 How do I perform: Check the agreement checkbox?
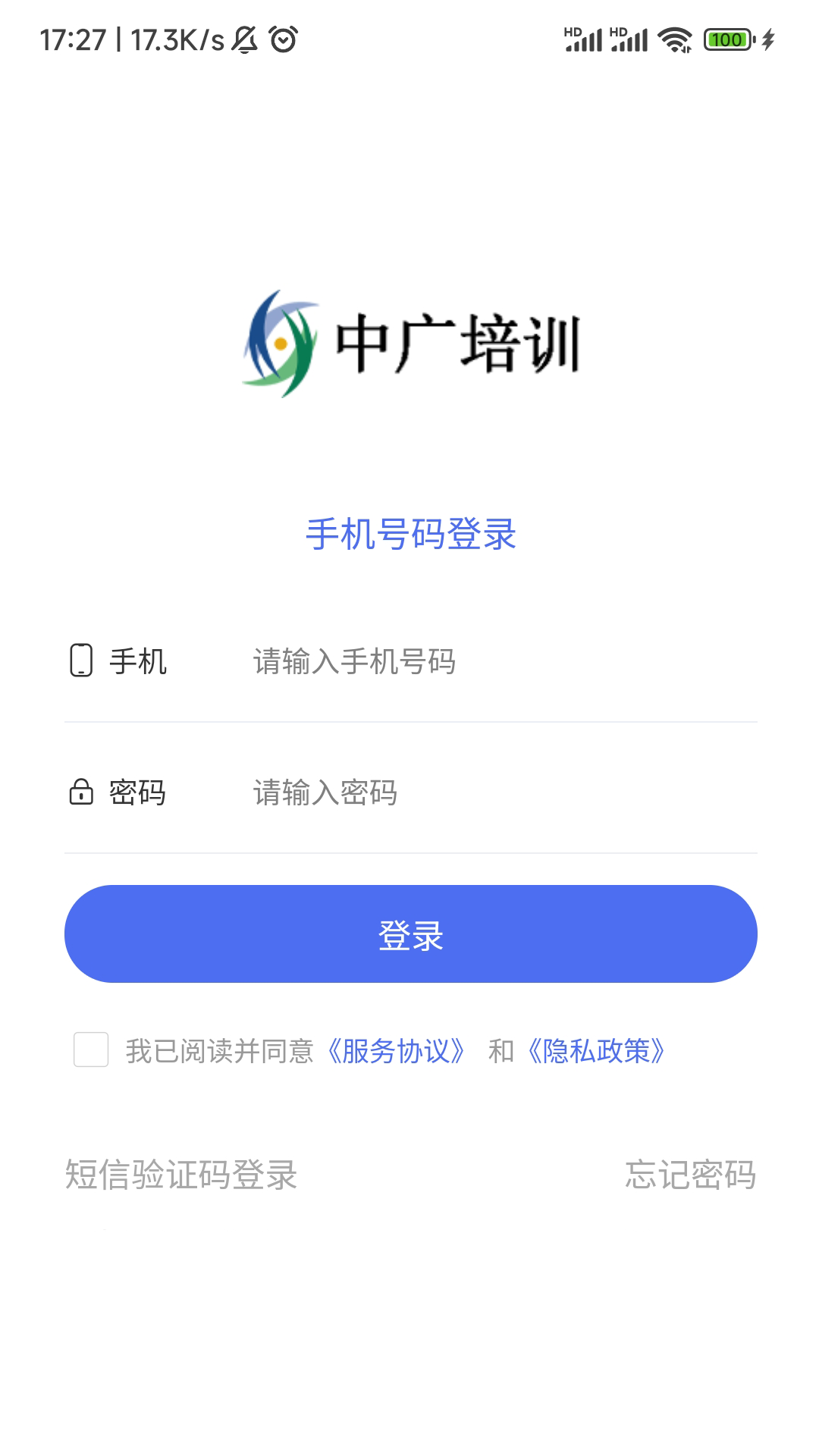coord(91,1050)
